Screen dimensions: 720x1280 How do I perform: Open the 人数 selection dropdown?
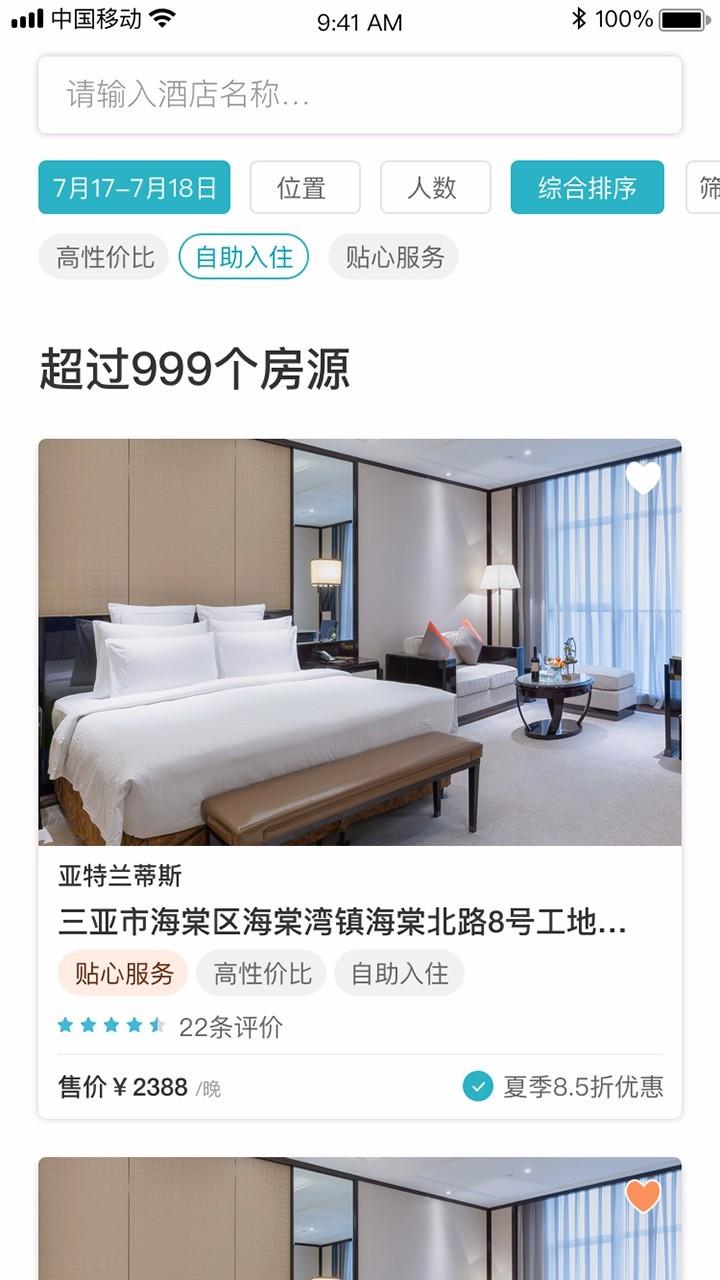pos(435,187)
